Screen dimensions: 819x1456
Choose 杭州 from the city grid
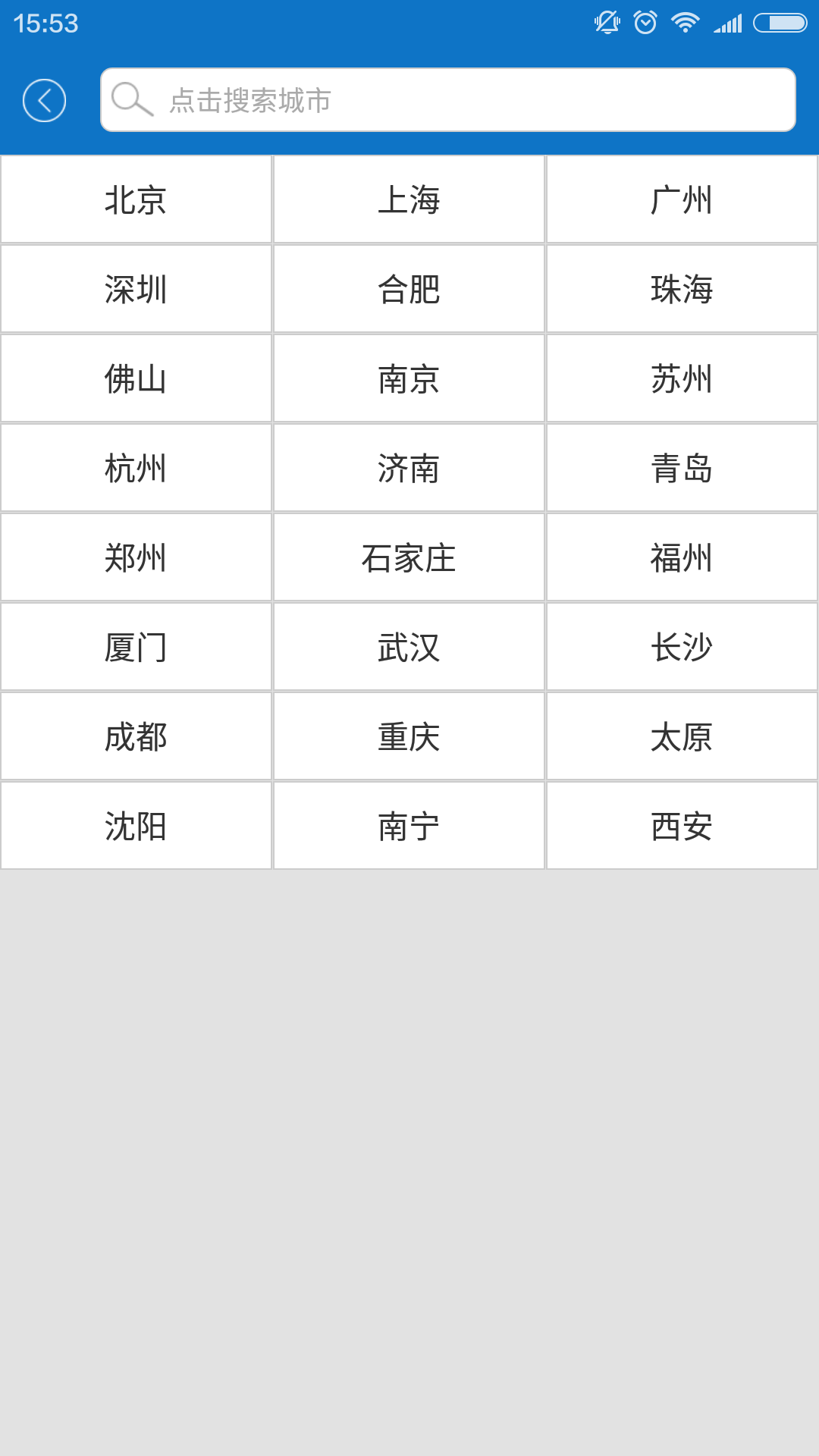click(136, 467)
